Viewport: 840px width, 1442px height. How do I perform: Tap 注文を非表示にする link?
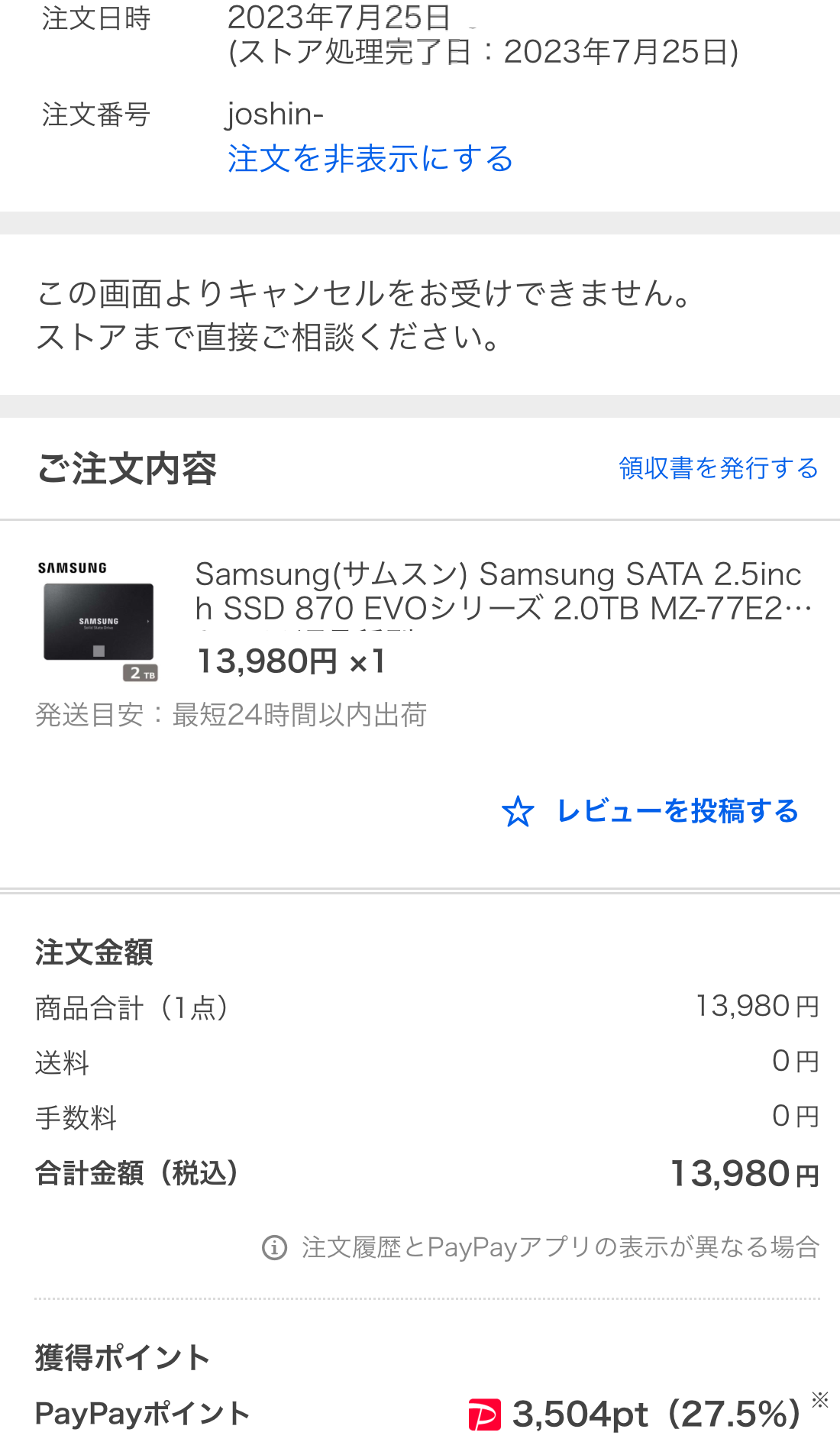[370, 159]
